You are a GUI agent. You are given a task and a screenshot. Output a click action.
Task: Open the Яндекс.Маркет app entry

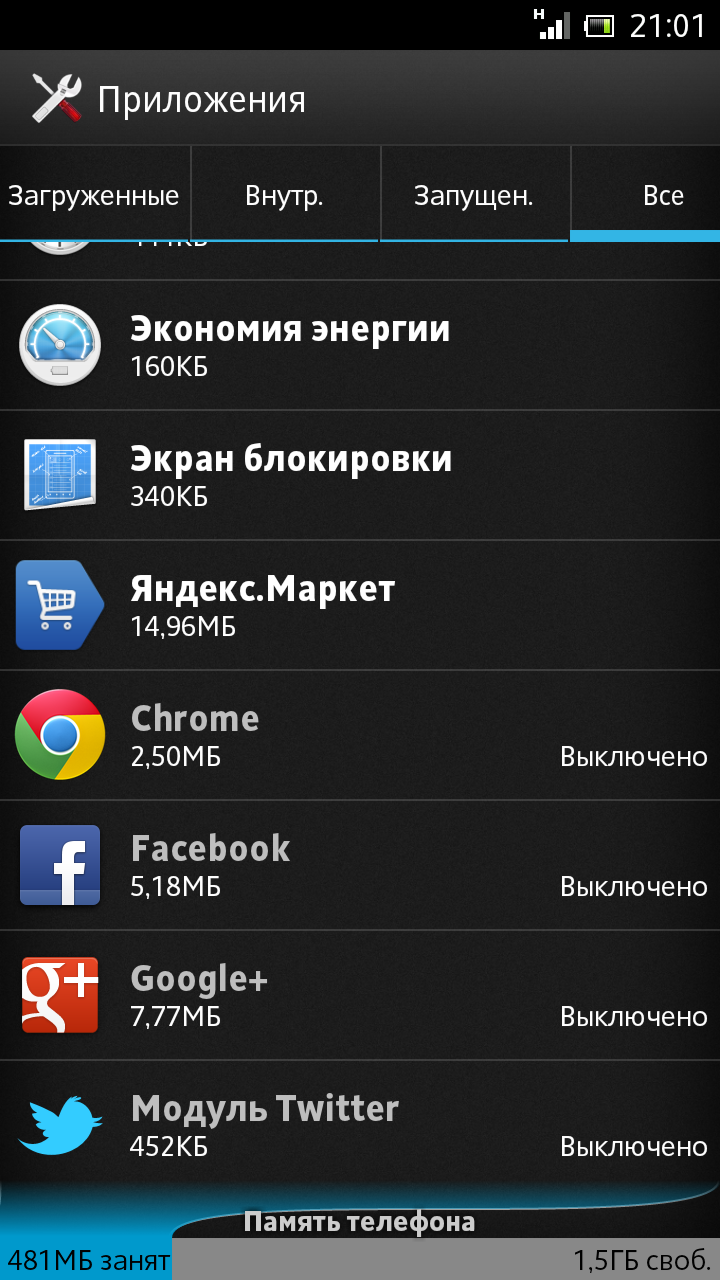click(x=360, y=605)
